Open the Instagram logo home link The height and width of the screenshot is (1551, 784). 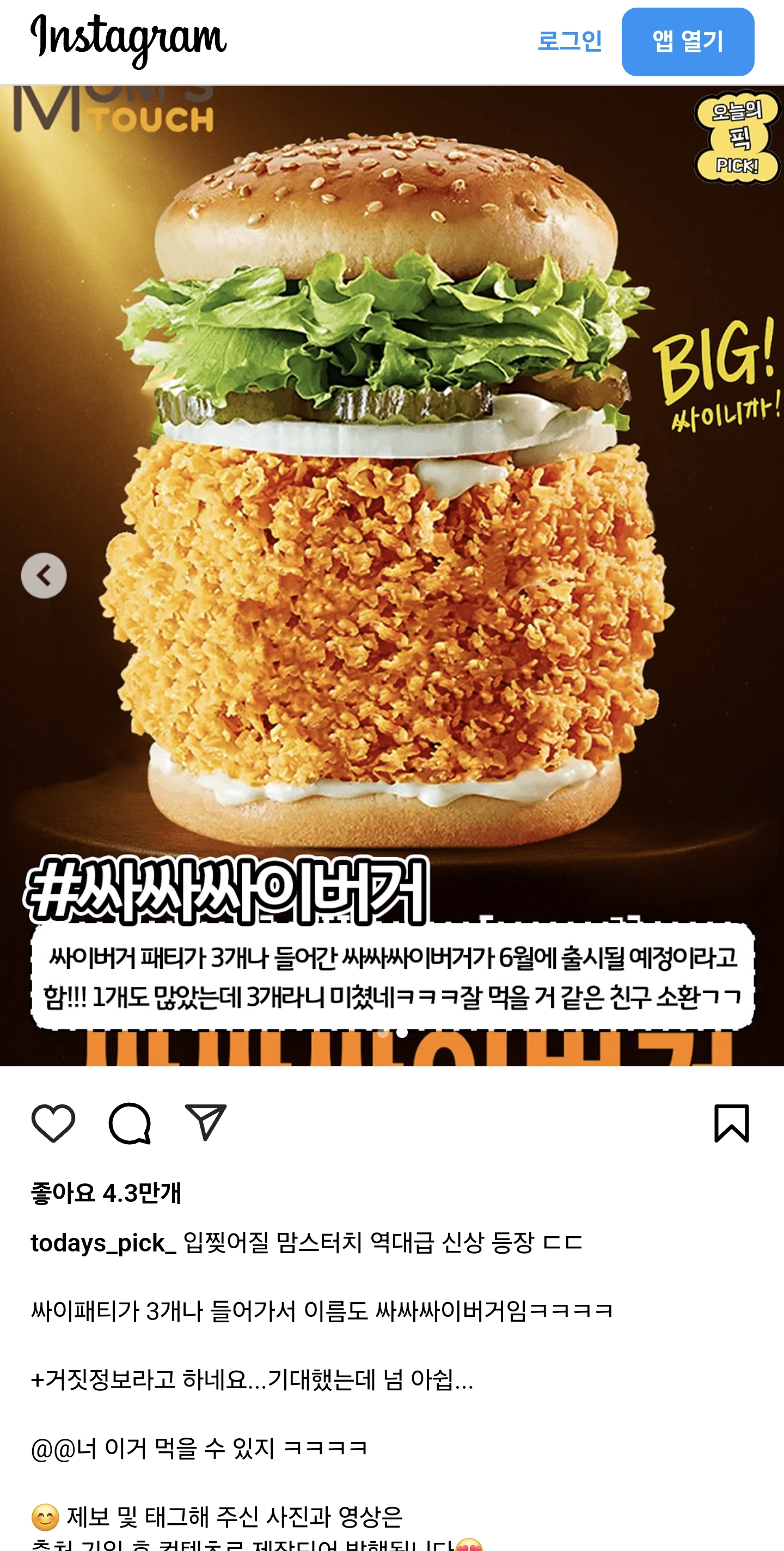pyautogui.click(x=129, y=40)
